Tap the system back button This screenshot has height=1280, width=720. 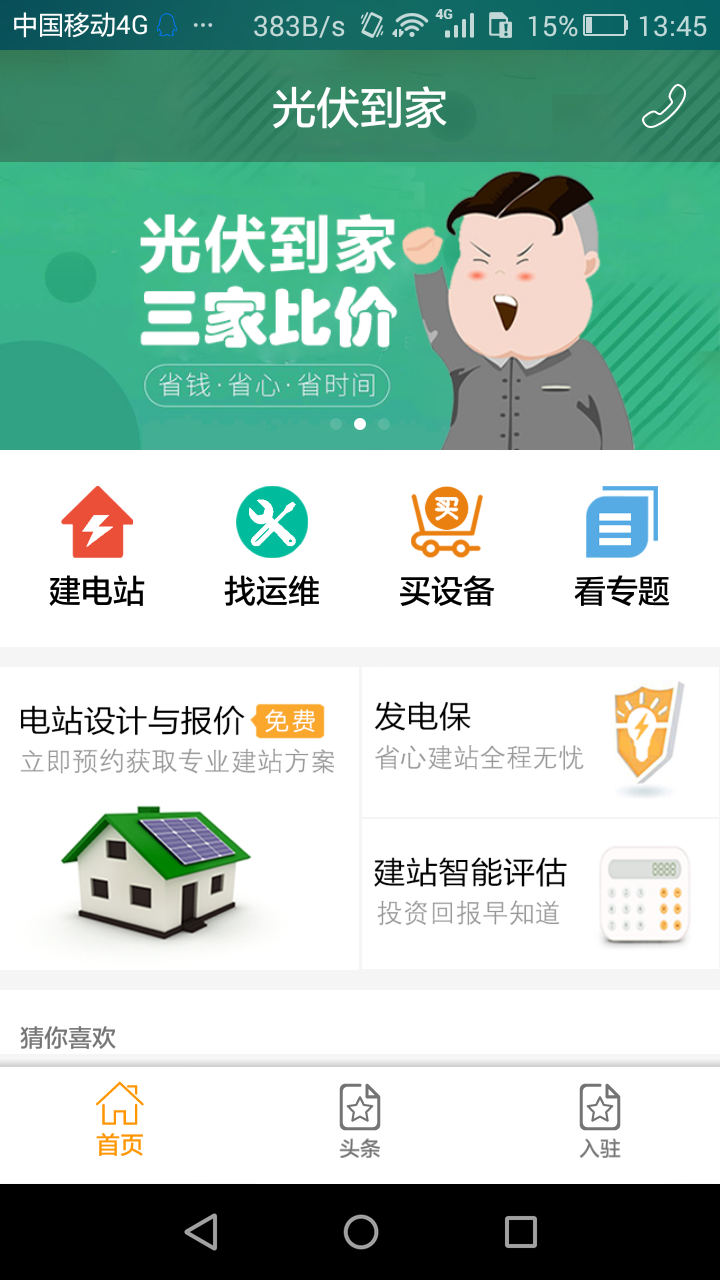(x=201, y=1232)
